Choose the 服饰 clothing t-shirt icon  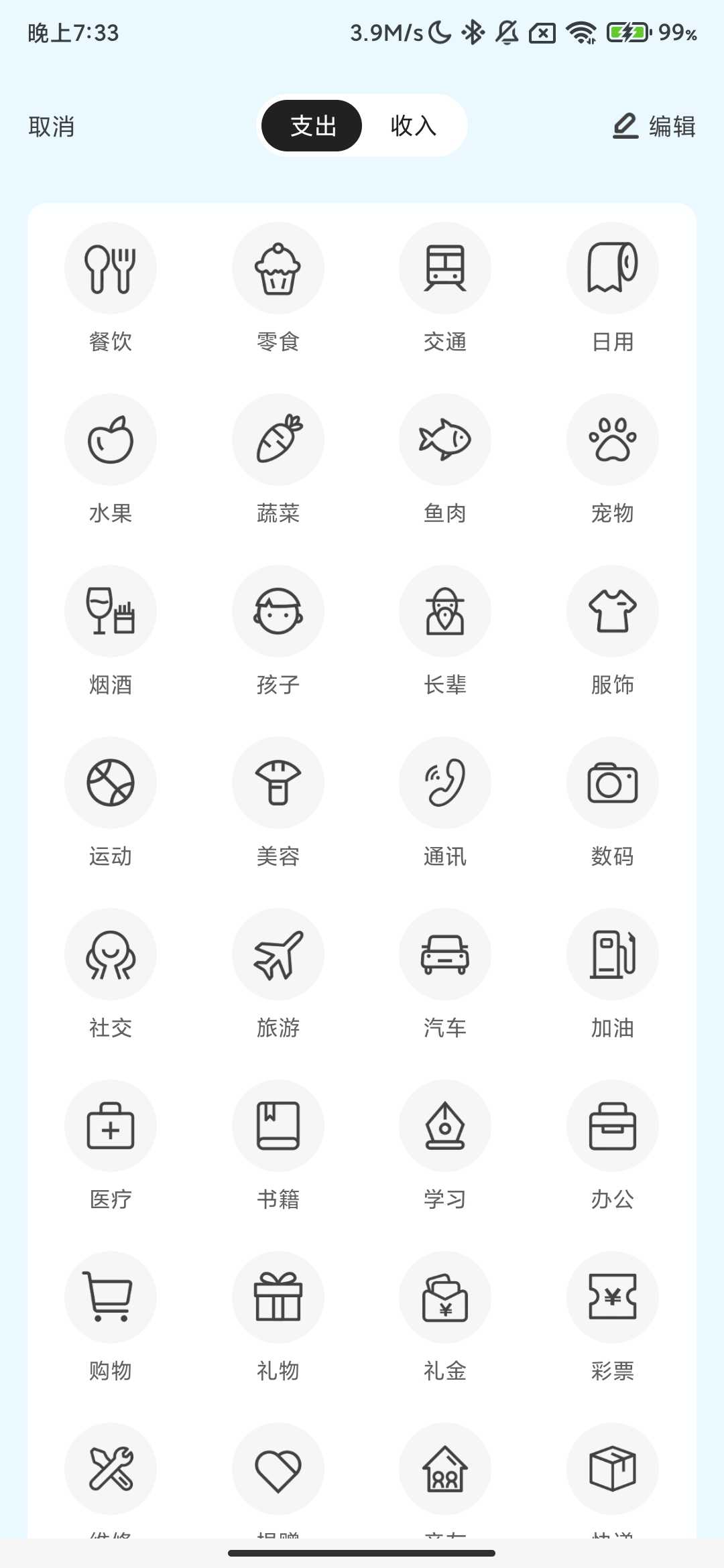612,610
